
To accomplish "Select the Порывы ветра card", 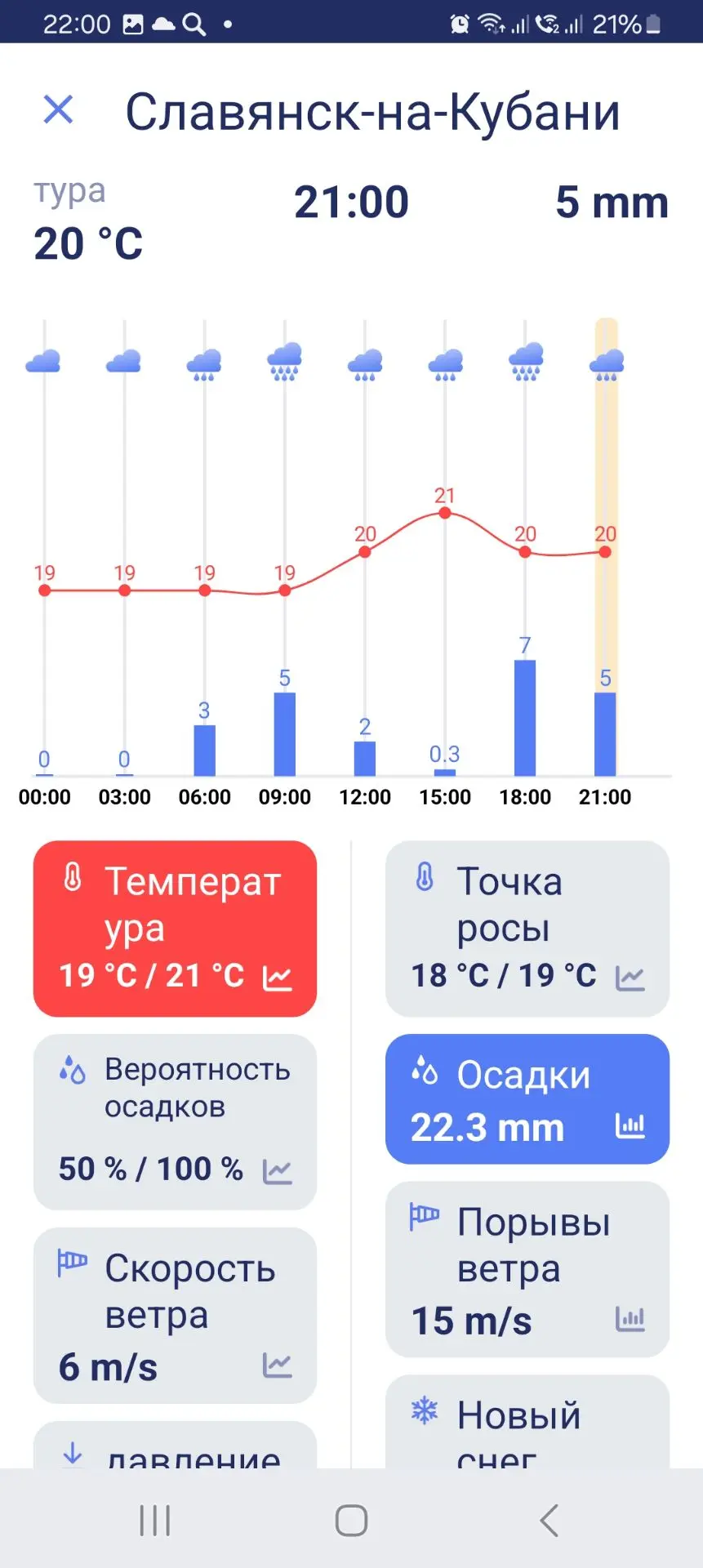I will click(x=527, y=1269).
